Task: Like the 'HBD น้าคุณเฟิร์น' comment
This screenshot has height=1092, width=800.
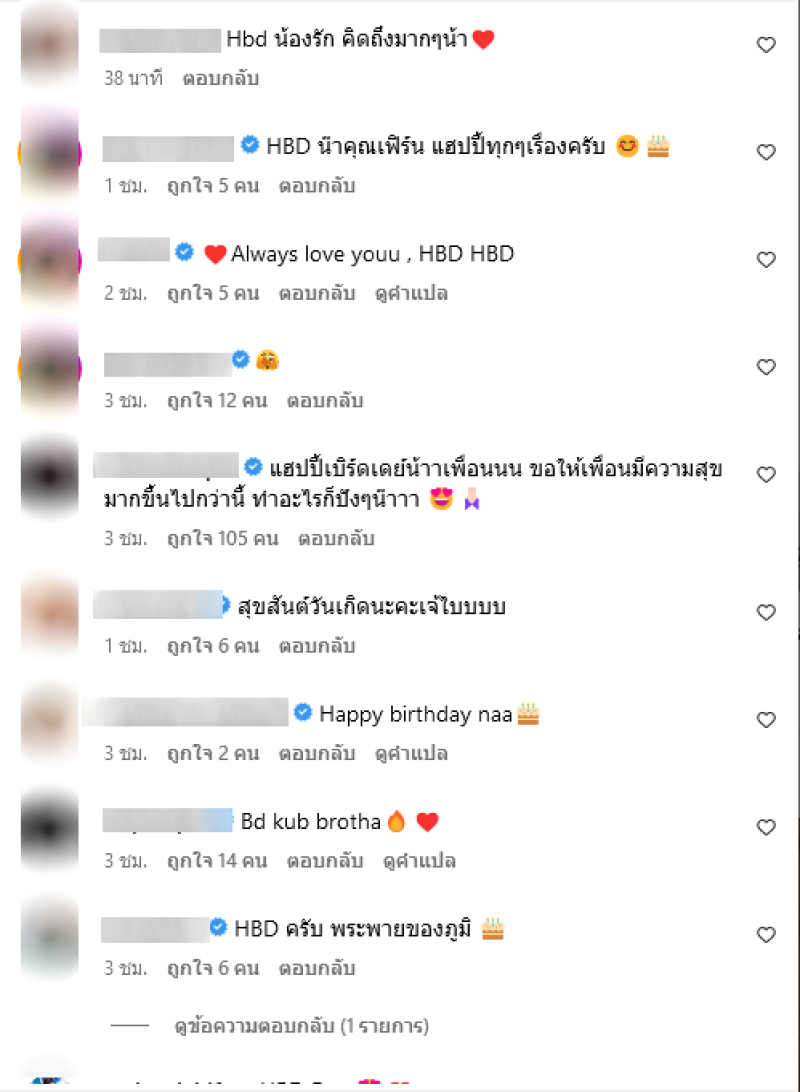Action: pos(766,152)
